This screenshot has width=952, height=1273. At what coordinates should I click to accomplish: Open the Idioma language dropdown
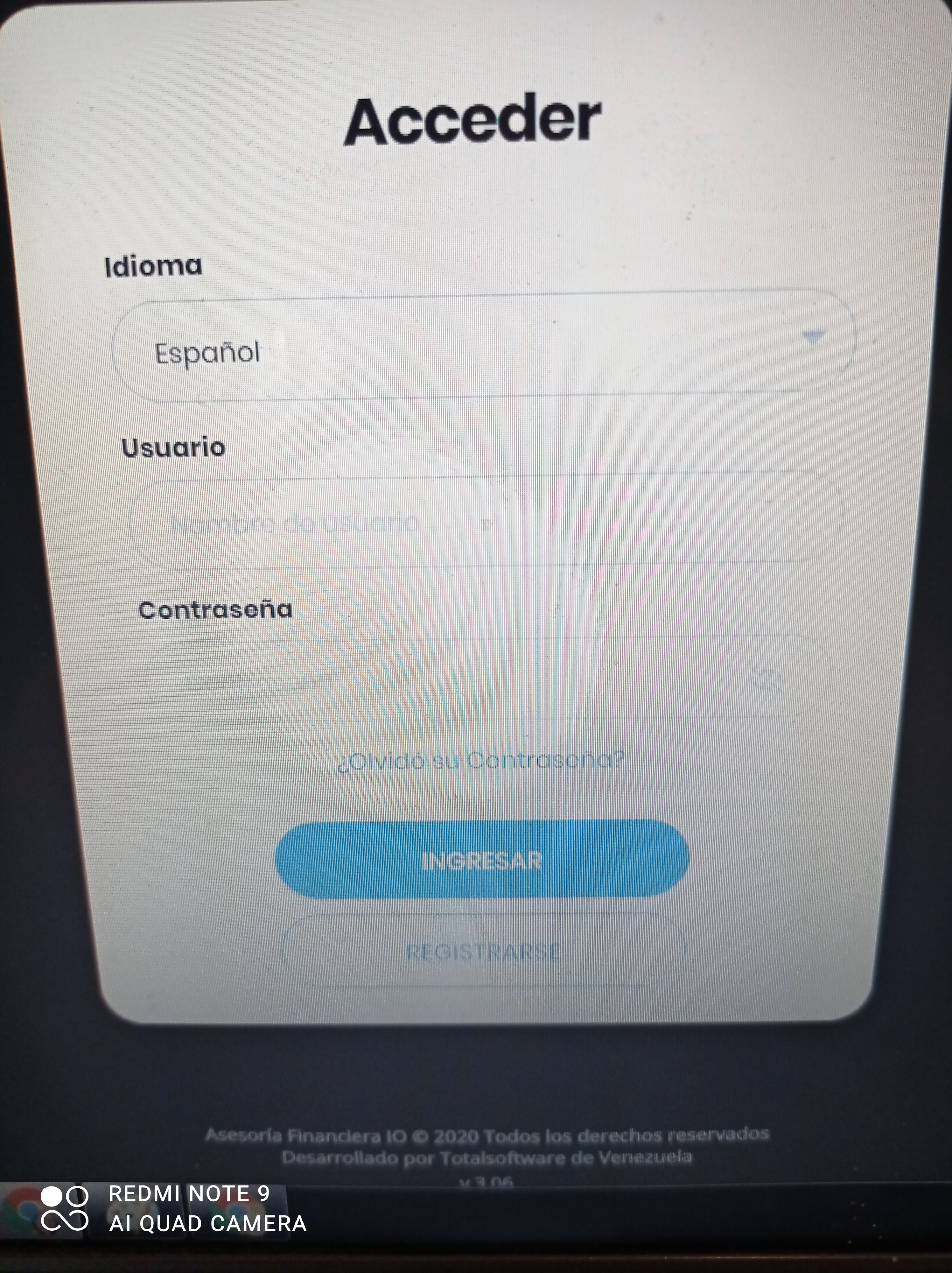click(483, 346)
